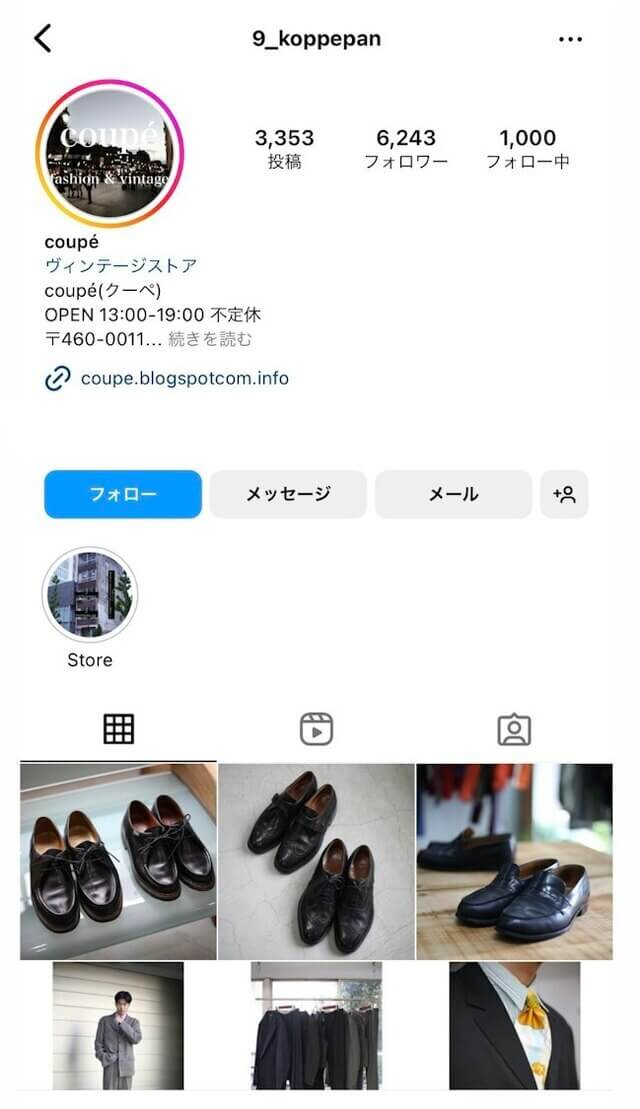Tap the メール button

(453, 494)
